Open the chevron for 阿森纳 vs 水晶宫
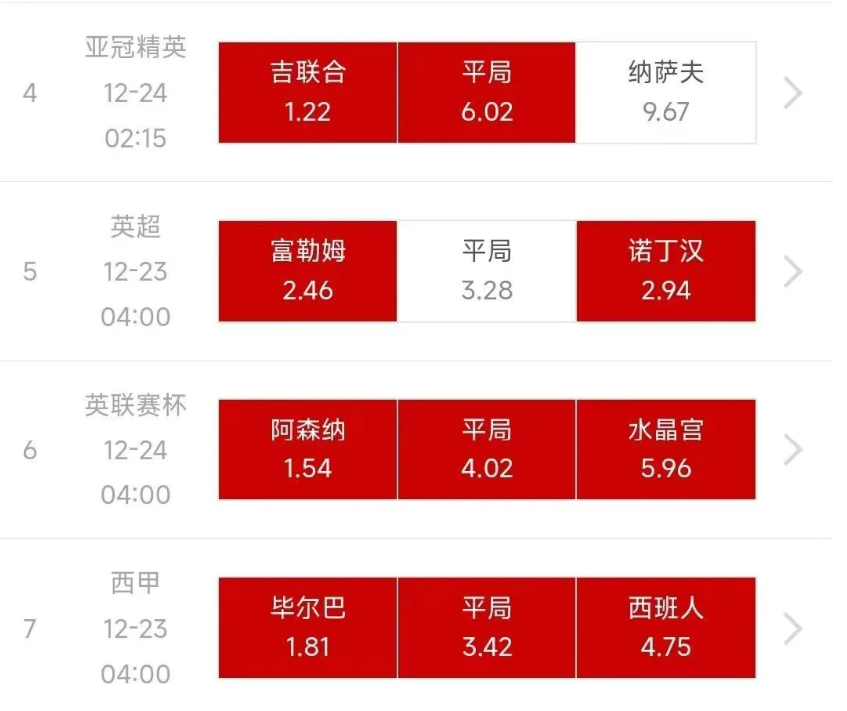The height and width of the screenshot is (711, 847). point(793,450)
